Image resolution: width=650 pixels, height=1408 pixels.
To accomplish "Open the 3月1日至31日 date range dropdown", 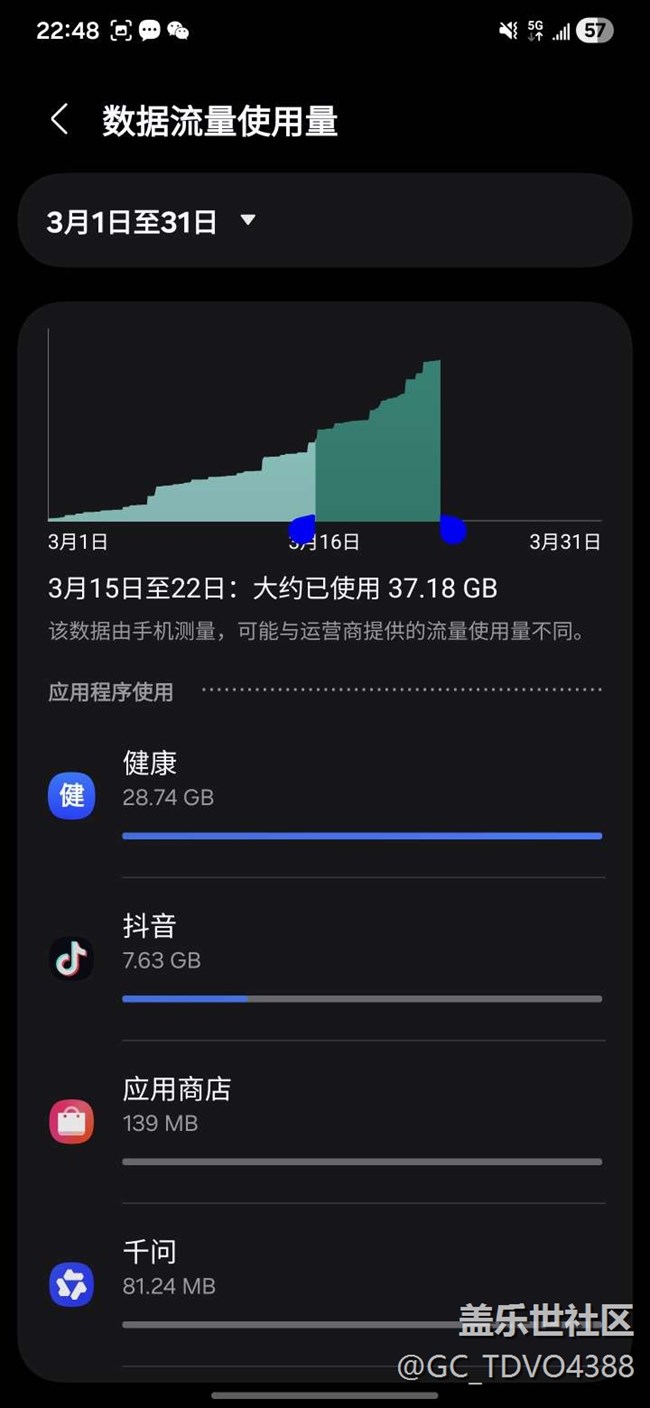I will 152,221.
